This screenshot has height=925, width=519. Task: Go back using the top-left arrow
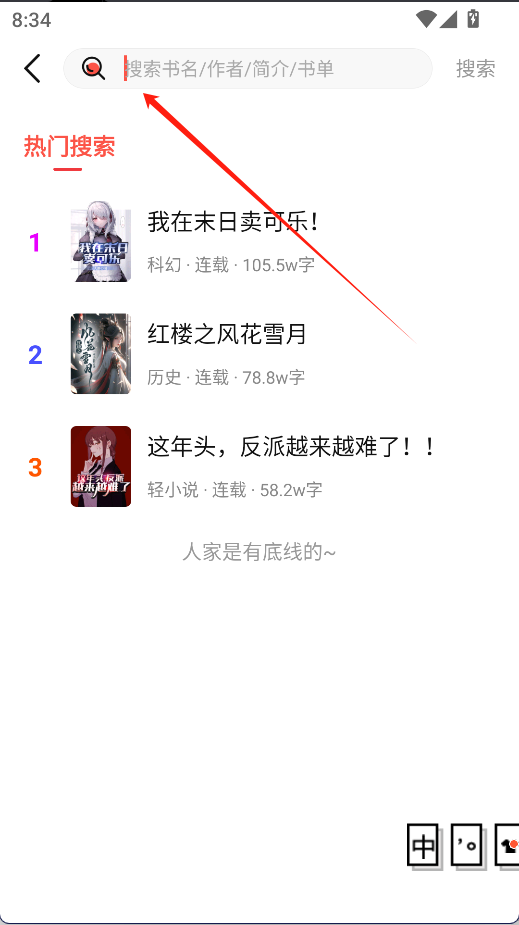[x=32, y=68]
